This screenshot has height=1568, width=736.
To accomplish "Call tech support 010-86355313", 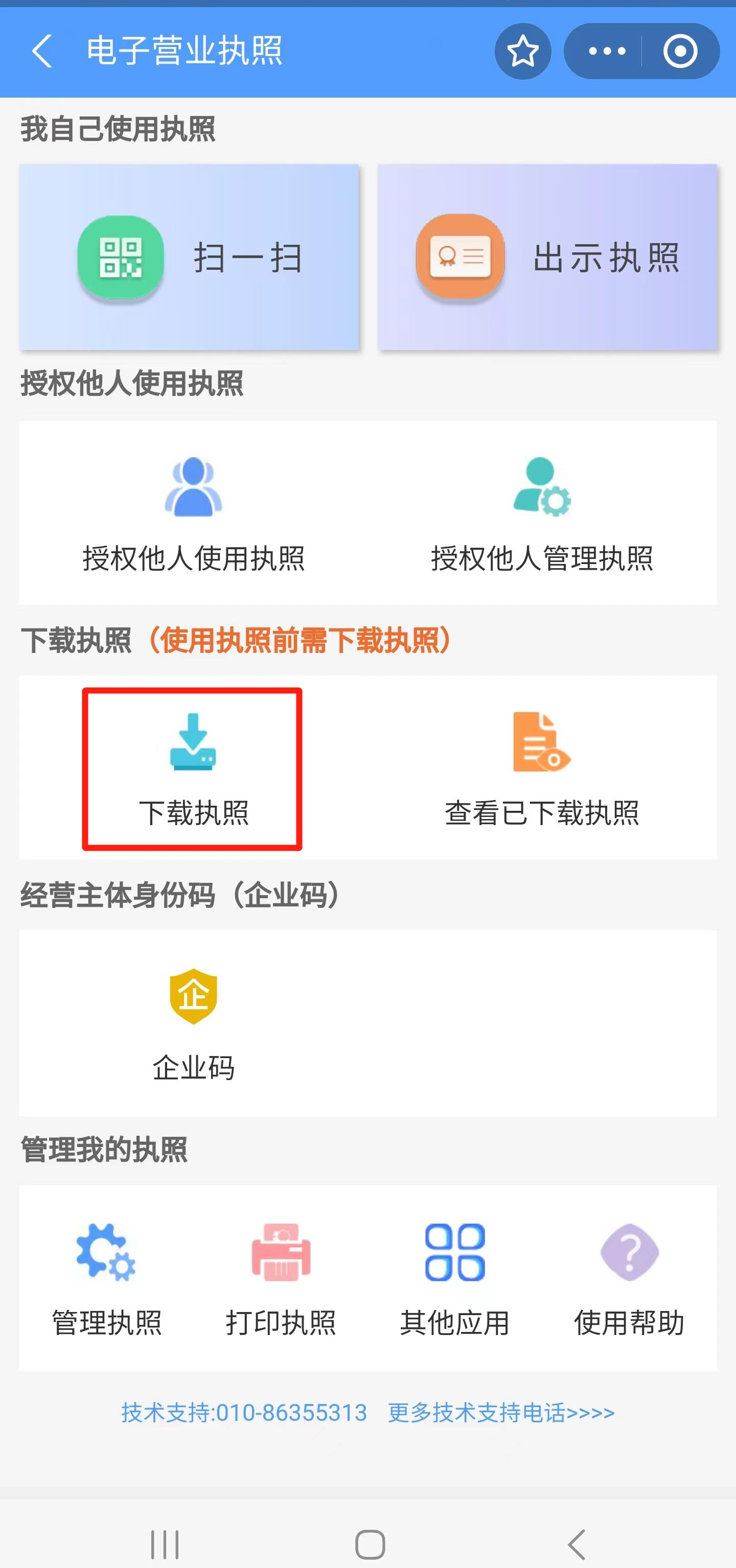I will tap(244, 1412).
